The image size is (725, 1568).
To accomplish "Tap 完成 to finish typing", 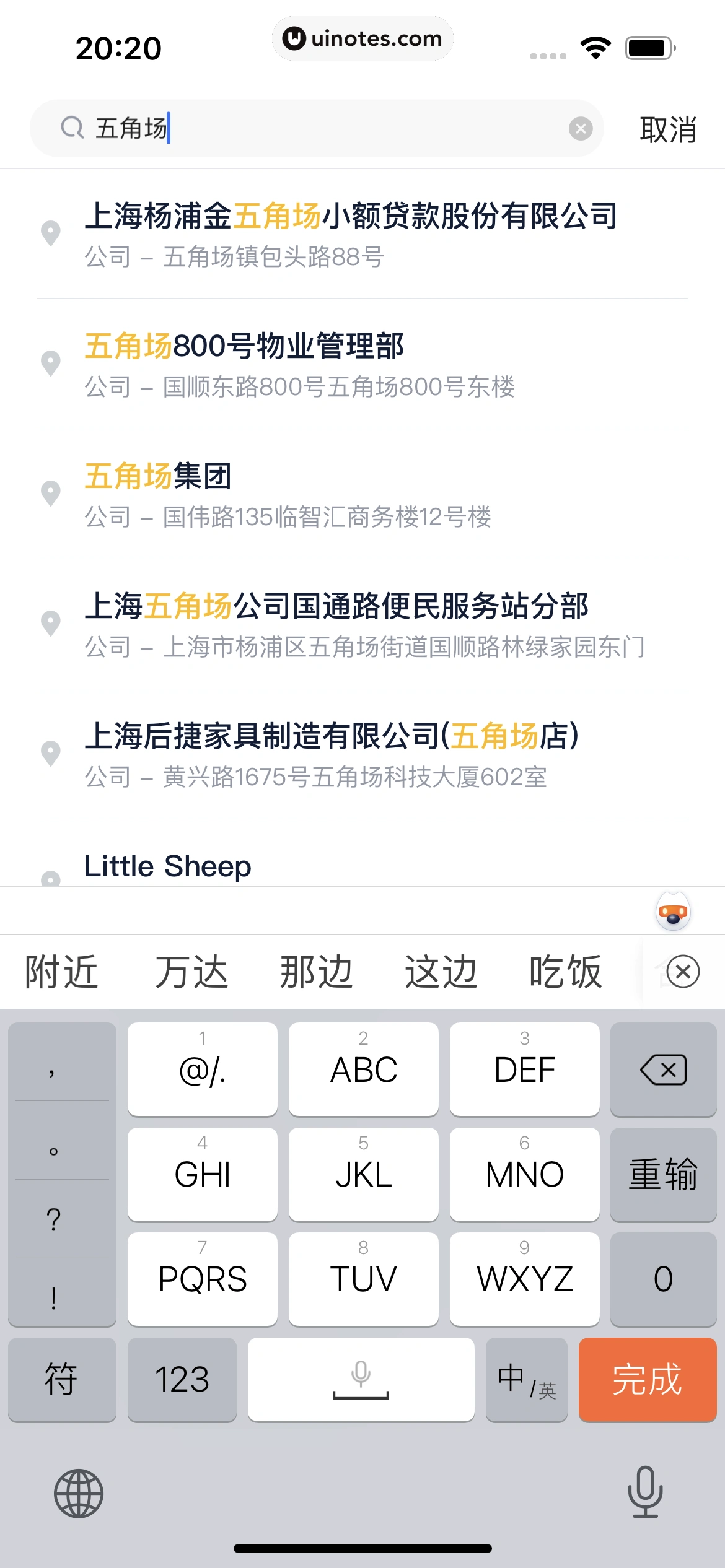I will [x=647, y=1380].
